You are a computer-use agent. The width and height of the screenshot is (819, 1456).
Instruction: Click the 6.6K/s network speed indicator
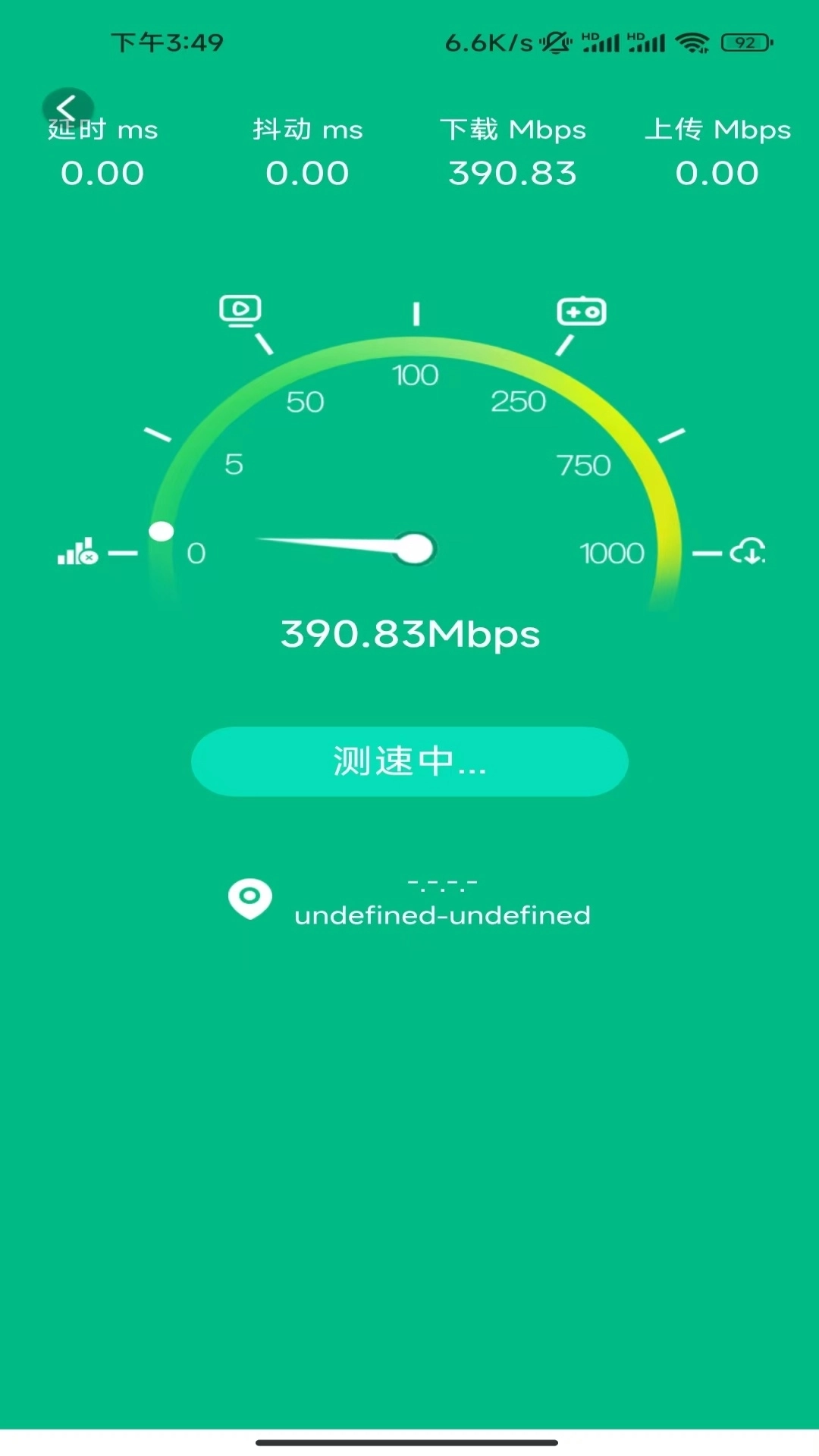click(488, 42)
